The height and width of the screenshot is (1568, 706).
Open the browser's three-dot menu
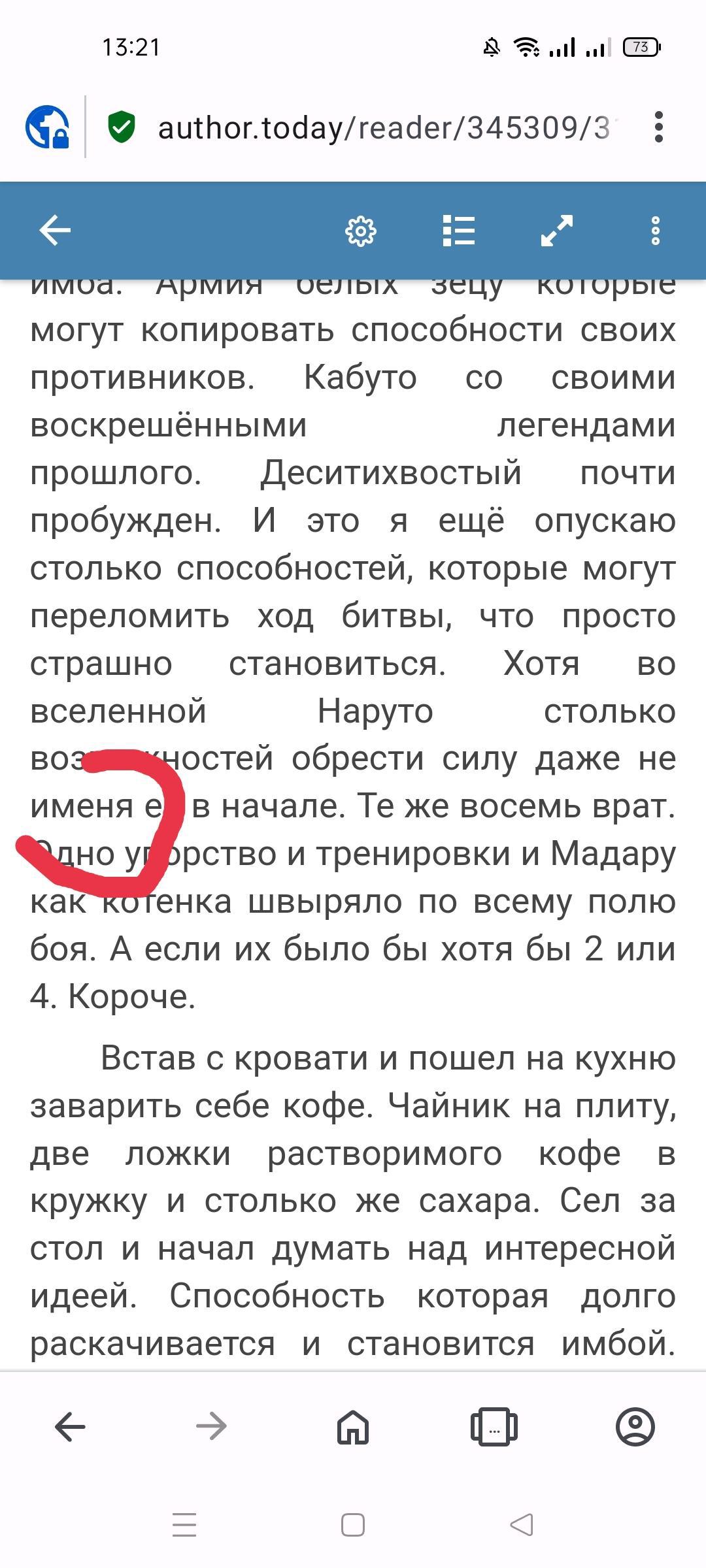pos(658,127)
